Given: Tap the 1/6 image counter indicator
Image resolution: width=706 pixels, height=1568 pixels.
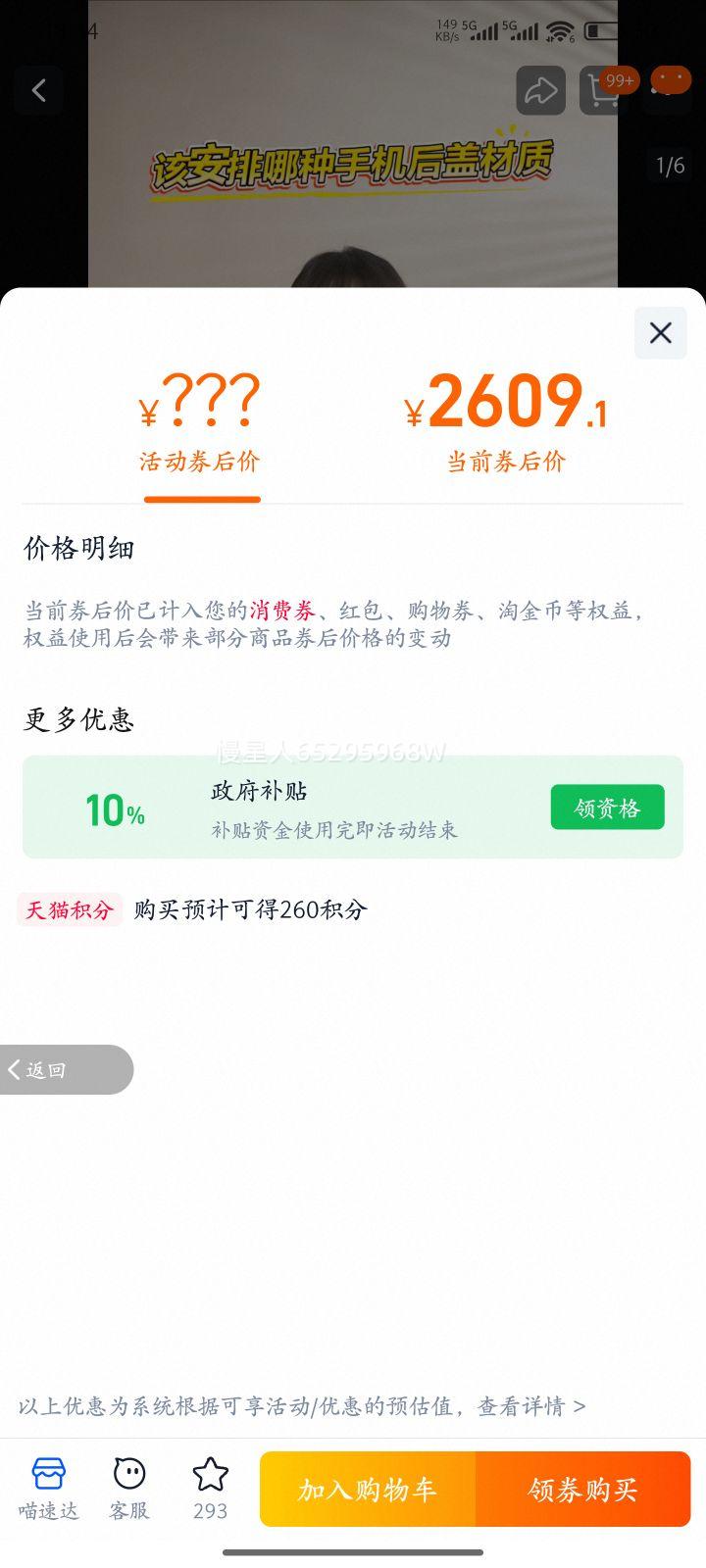Looking at the screenshot, I should [x=671, y=165].
